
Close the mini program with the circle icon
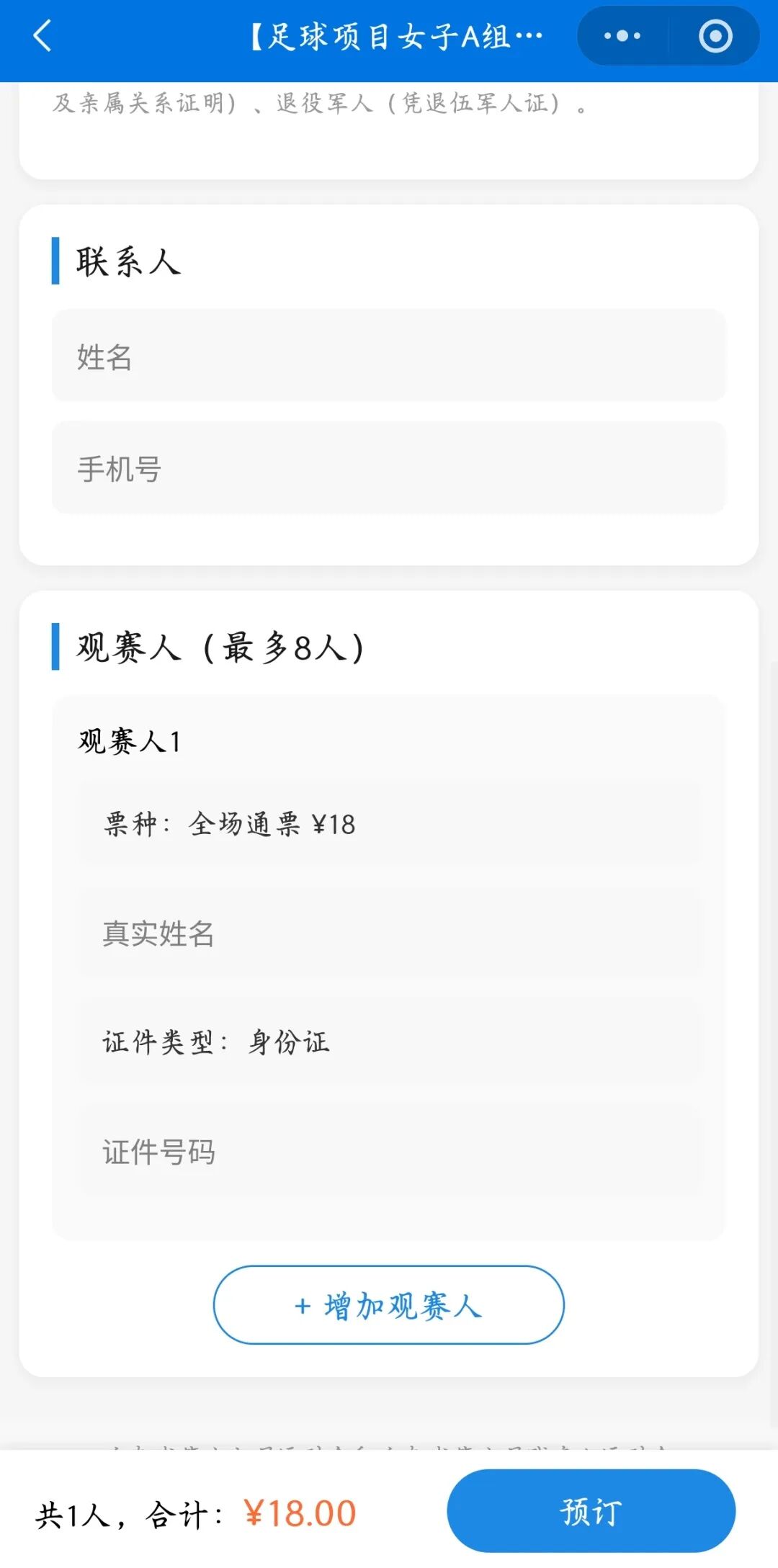click(x=715, y=35)
